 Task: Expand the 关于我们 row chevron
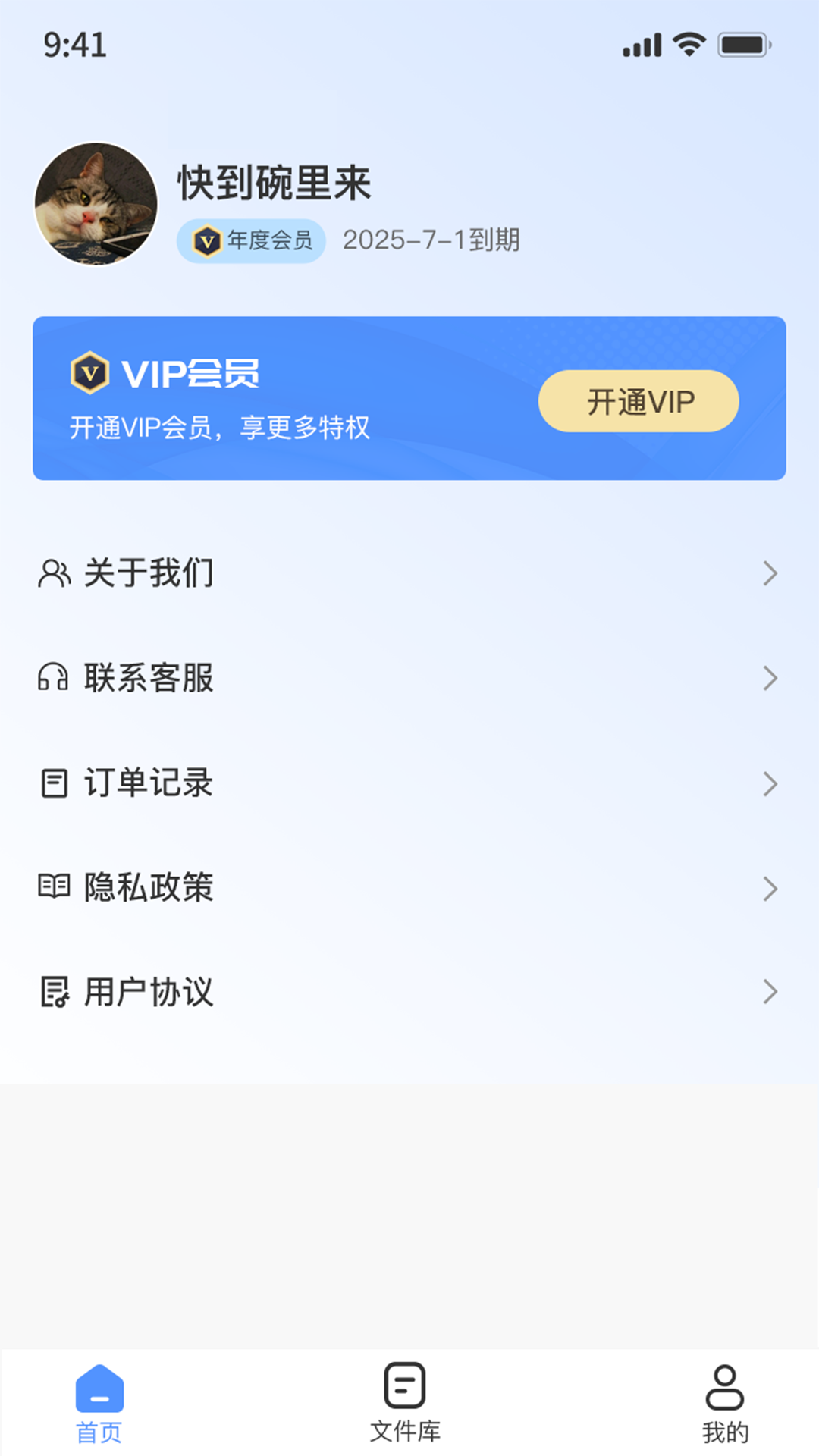(x=772, y=574)
